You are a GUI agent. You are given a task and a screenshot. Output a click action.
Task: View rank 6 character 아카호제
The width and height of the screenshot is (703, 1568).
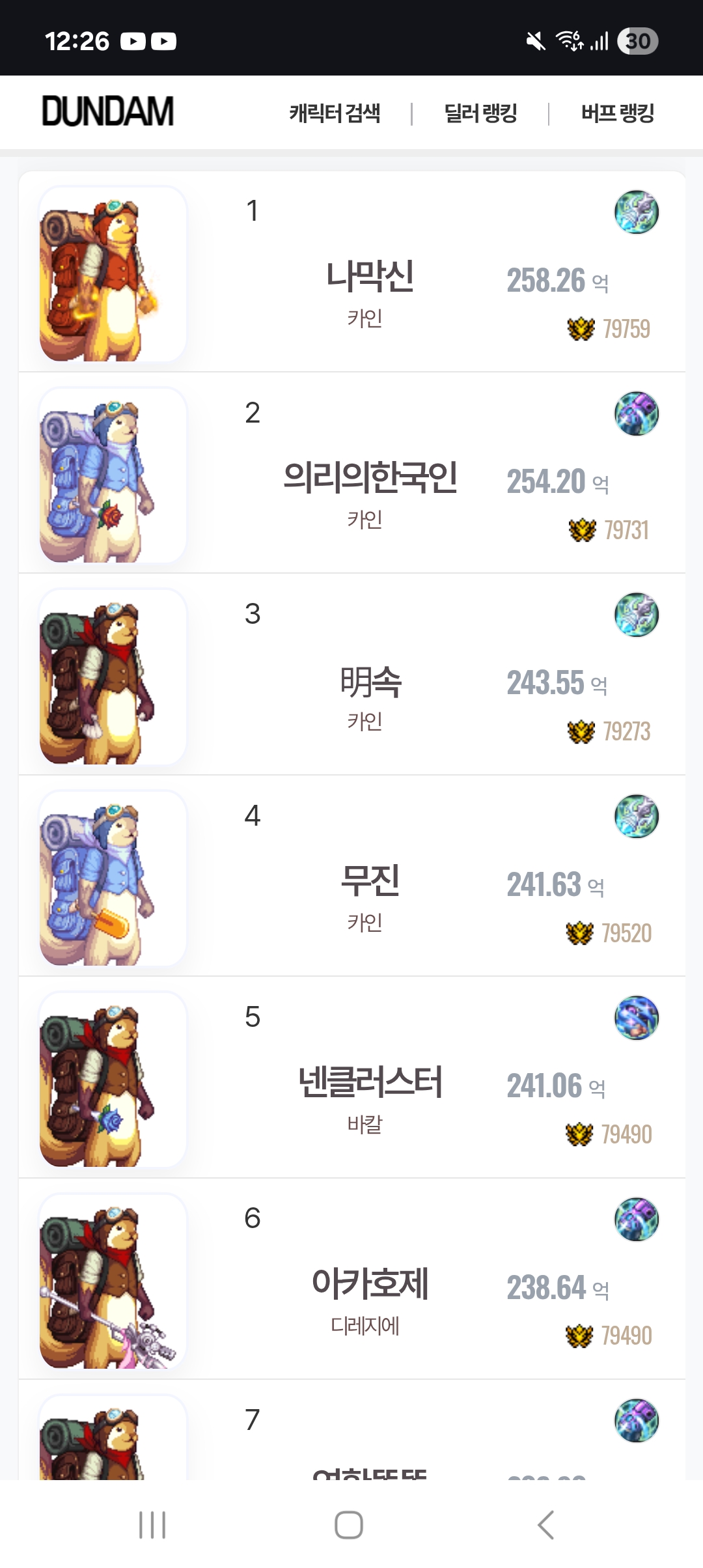coord(370,1283)
